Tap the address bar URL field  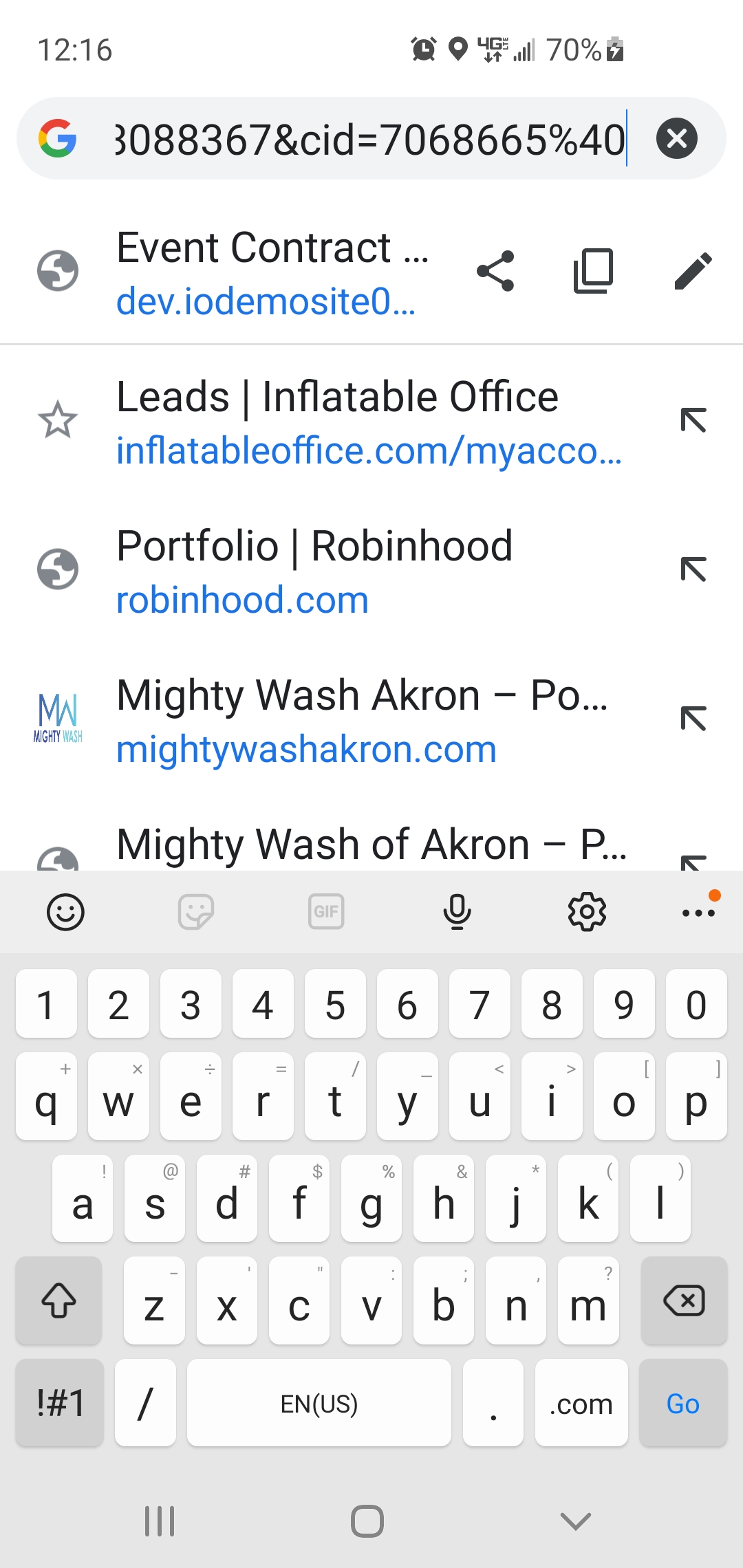coord(369,138)
